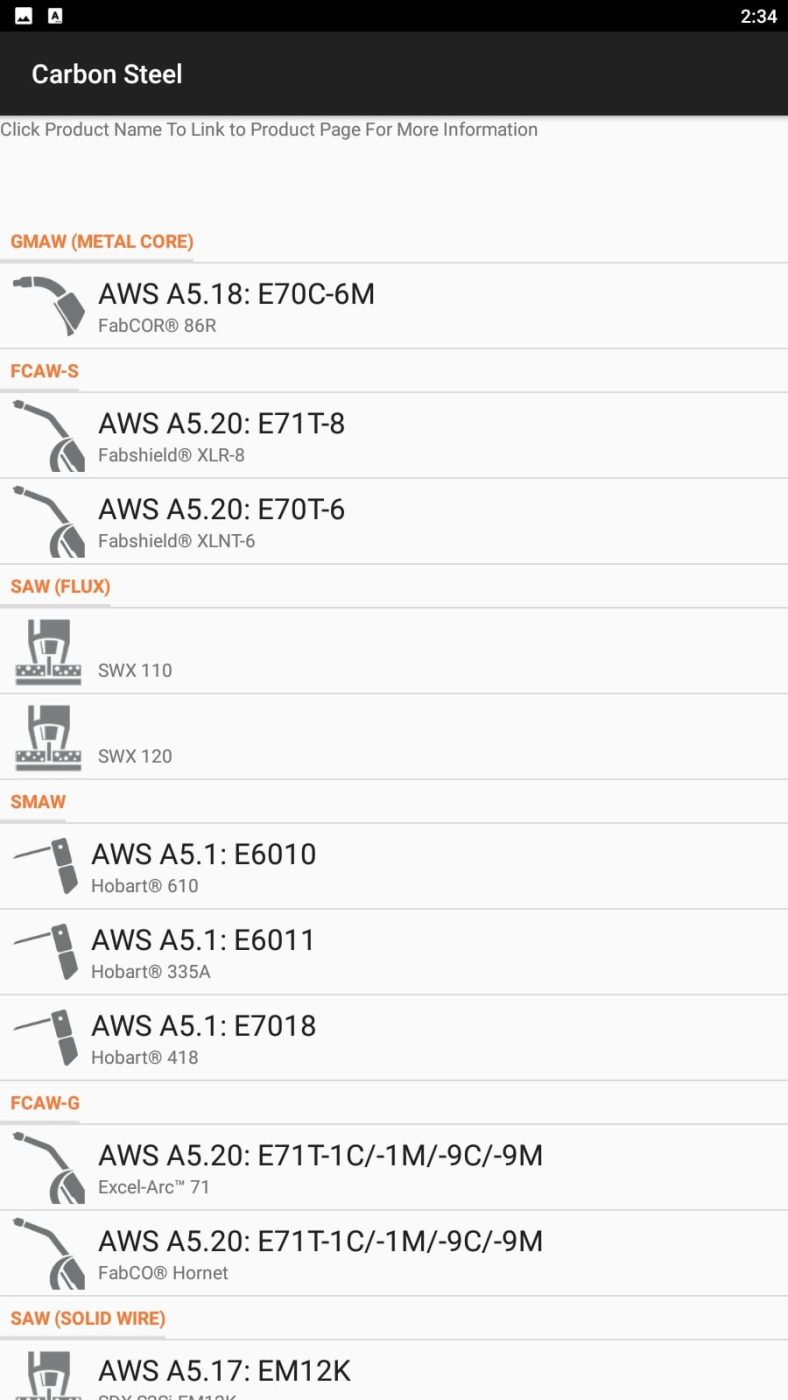788x1400 pixels.
Task: Select the Hobart 418 electrode icon
Action: [45, 1036]
